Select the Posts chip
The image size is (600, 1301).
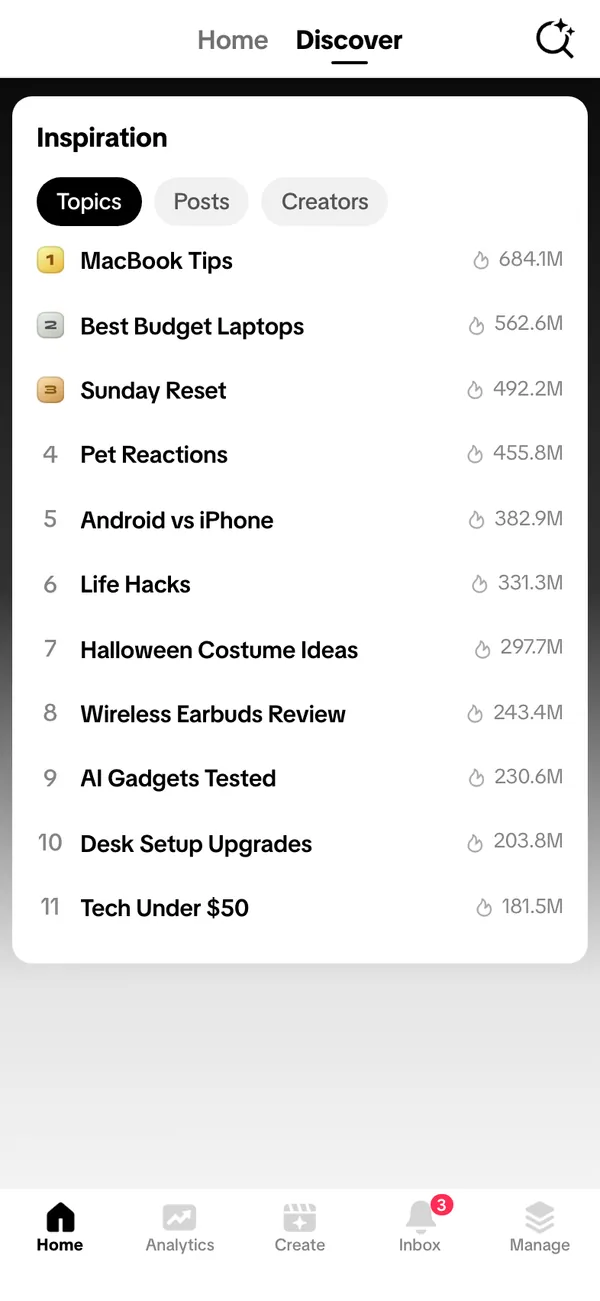pyautogui.click(x=201, y=201)
